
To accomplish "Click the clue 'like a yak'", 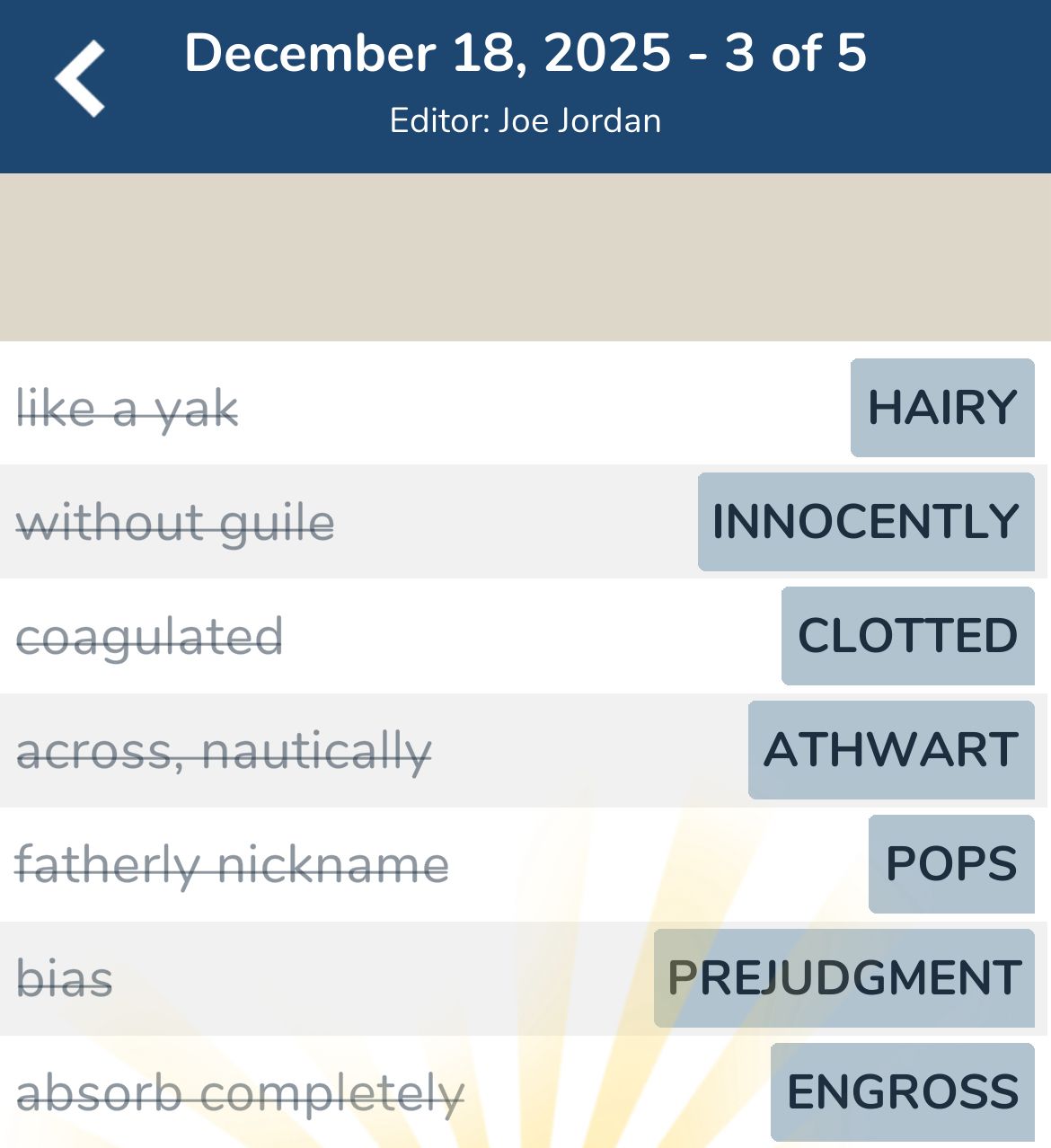I will [x=128, y=409].
